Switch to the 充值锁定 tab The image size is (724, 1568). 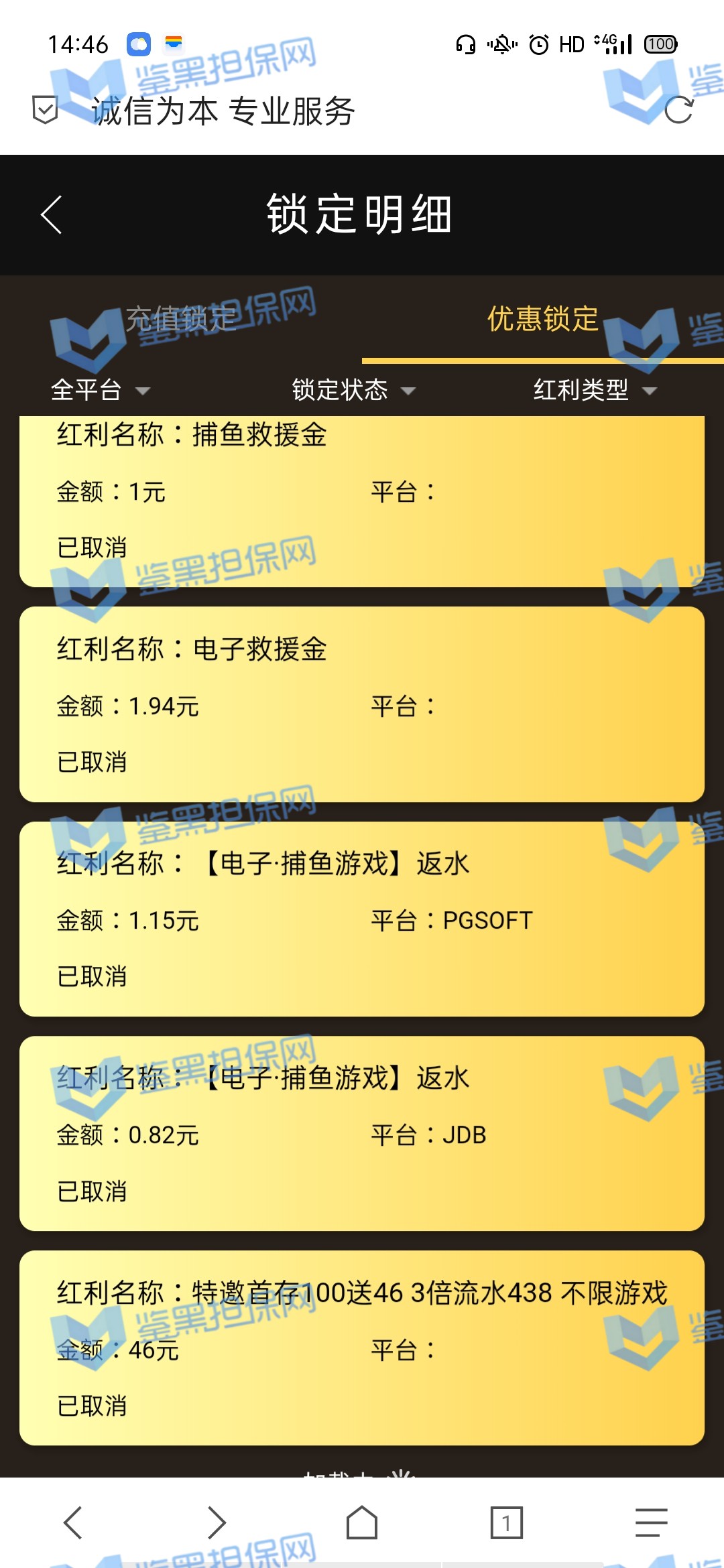[181, 319]
